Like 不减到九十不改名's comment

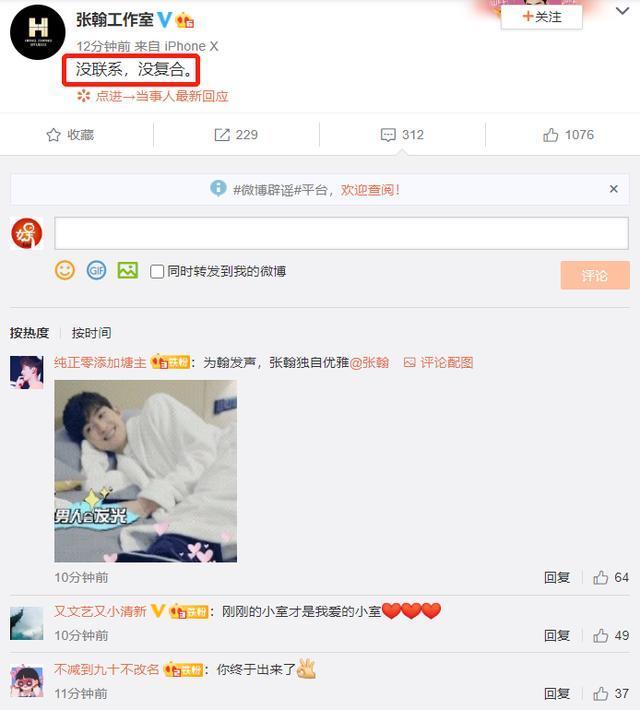coord(601,693)
